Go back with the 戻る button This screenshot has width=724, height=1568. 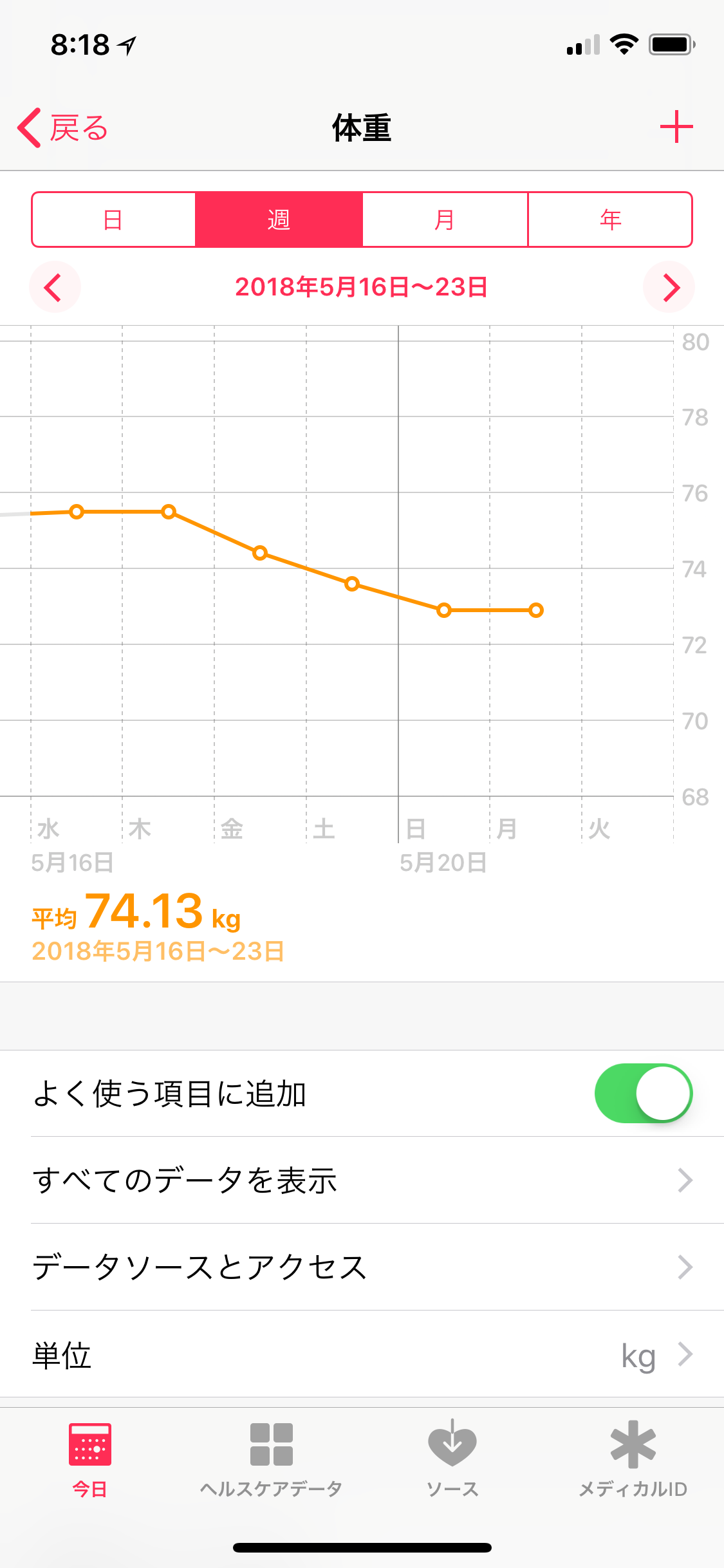pos(63,127)
